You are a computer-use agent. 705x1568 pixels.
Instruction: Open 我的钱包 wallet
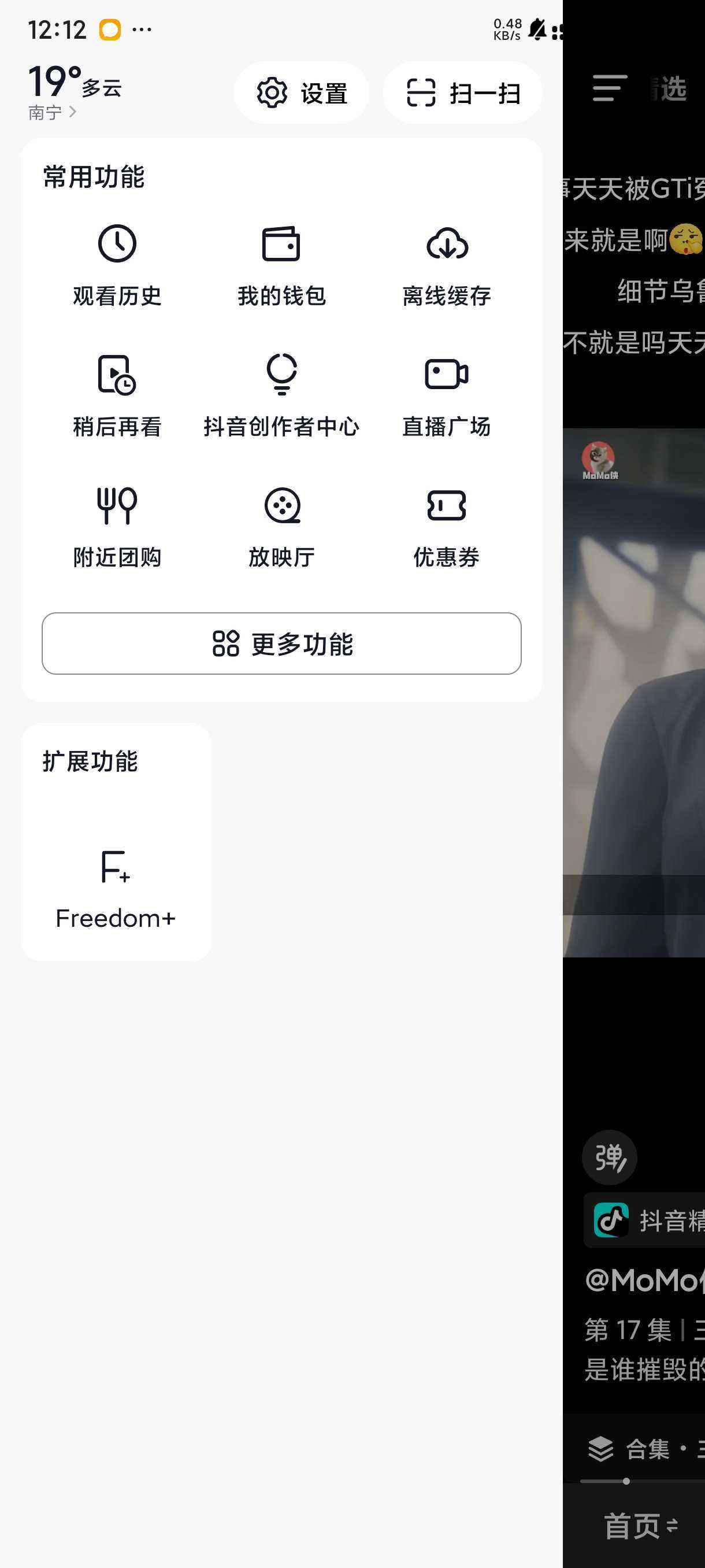(x=281, y=265)
